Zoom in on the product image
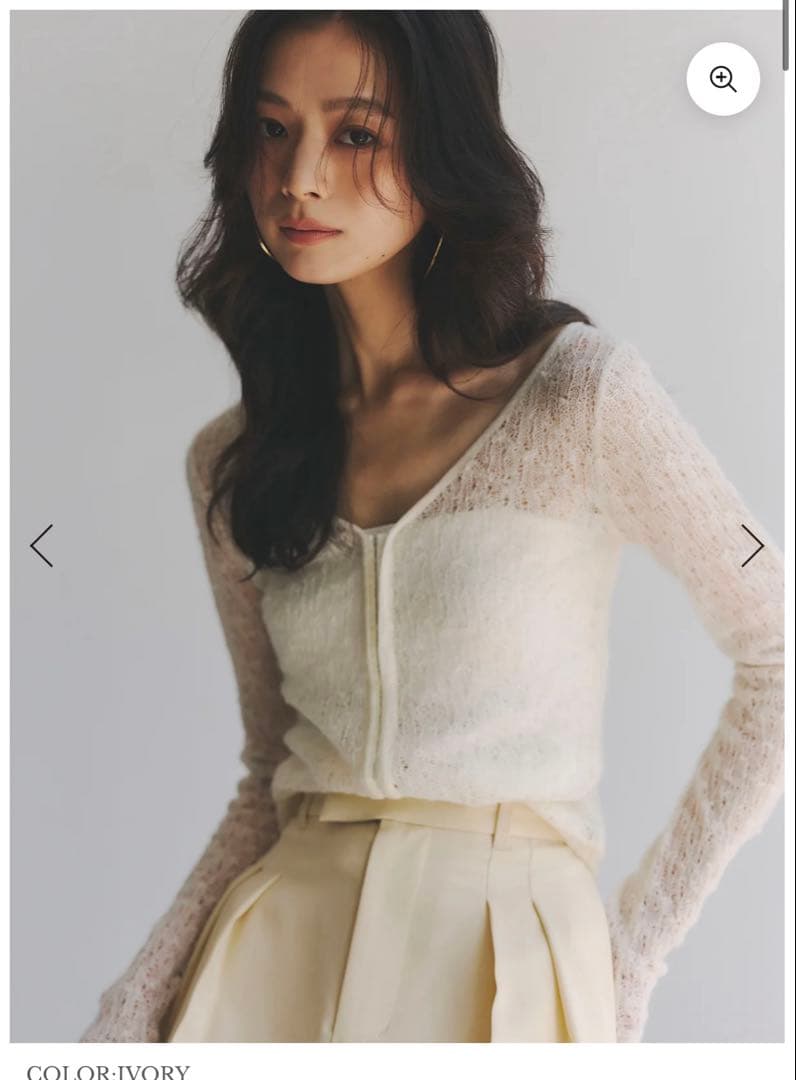 pyautogui.click(x=722, y=79)
